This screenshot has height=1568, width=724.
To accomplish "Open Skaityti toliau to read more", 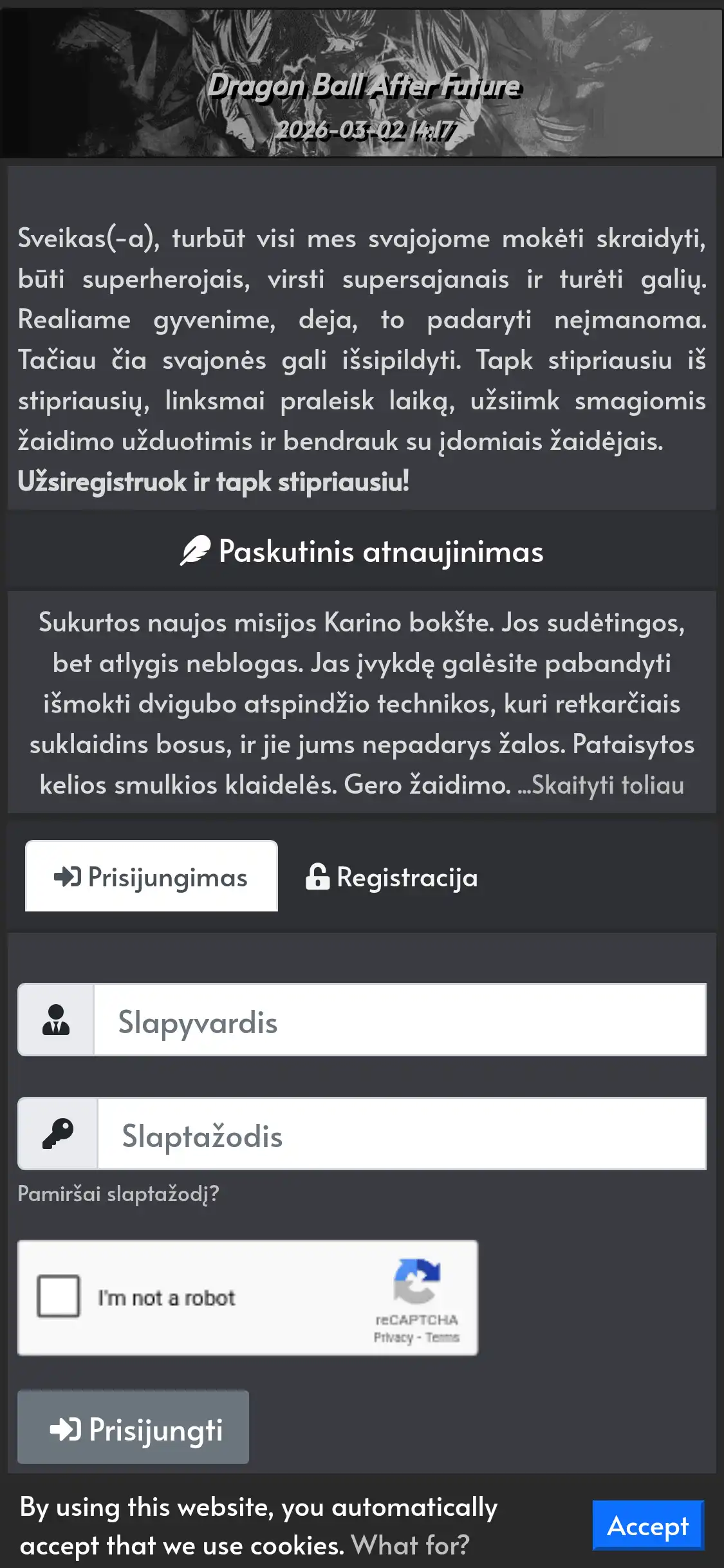I will click(607, 785).
